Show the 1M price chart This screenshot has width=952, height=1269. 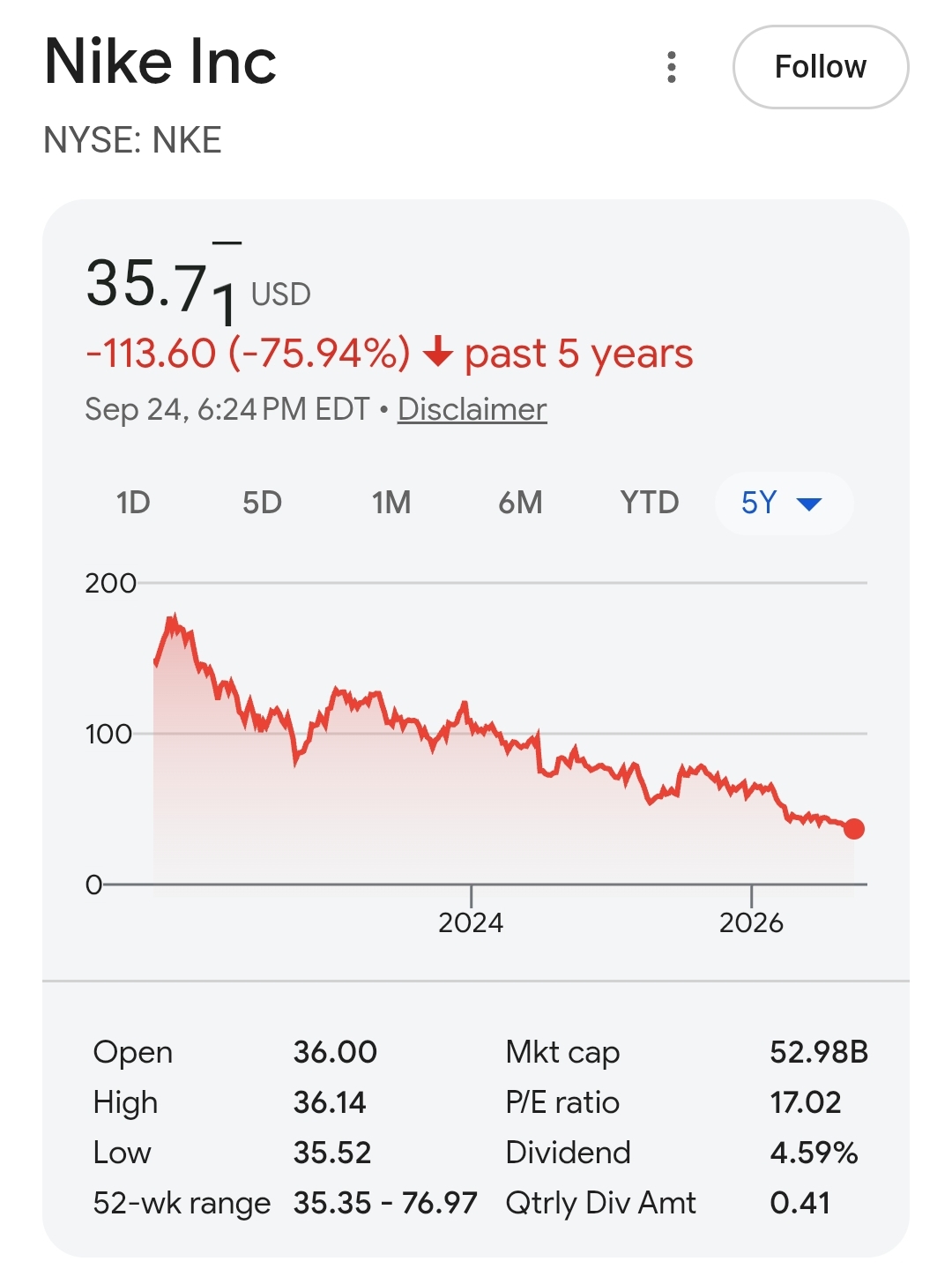(x=391, y=503)
